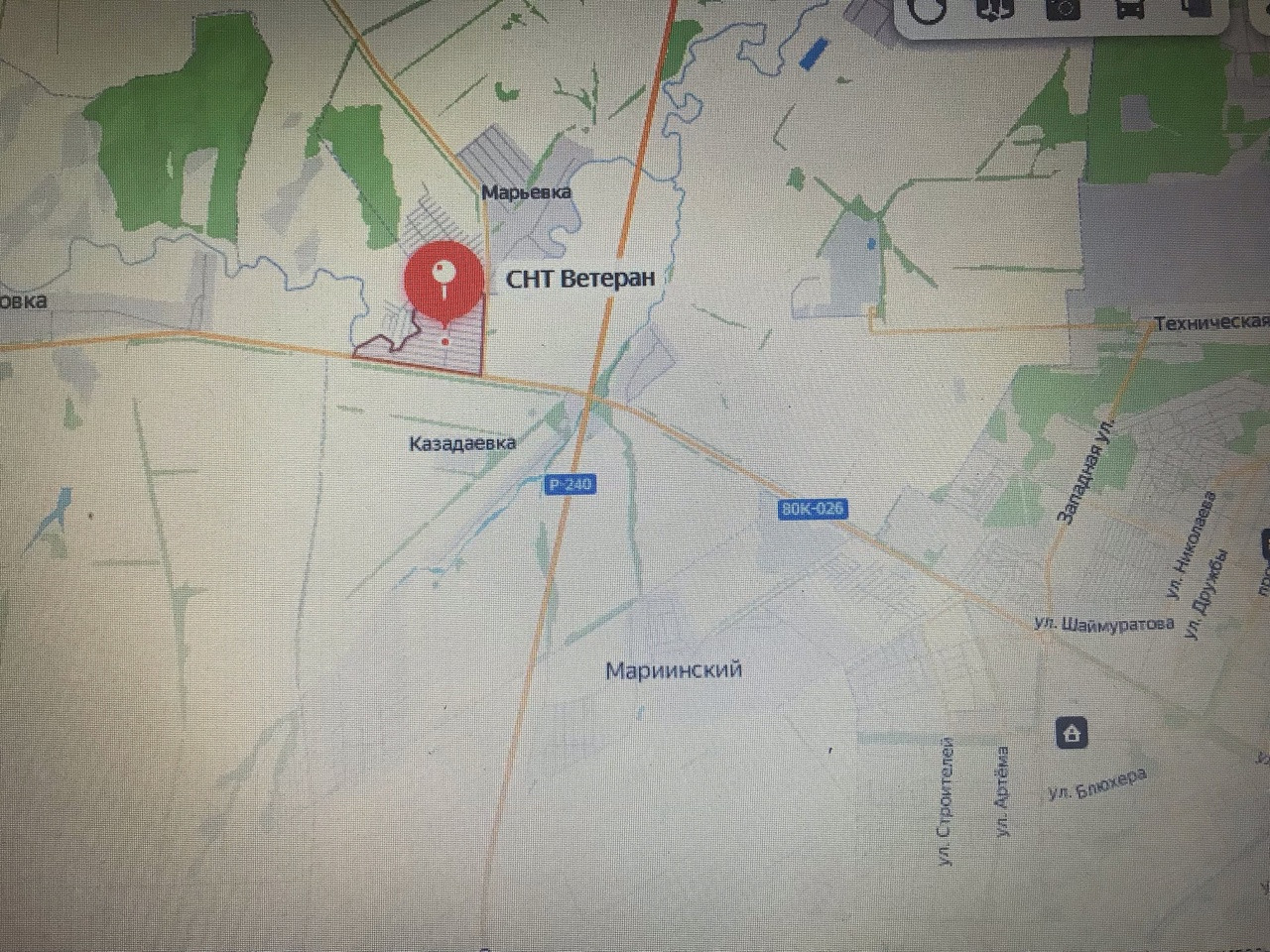Show moving public transport bus icon
This screenshot has height=952, width=1270.
pos(1129,9)
